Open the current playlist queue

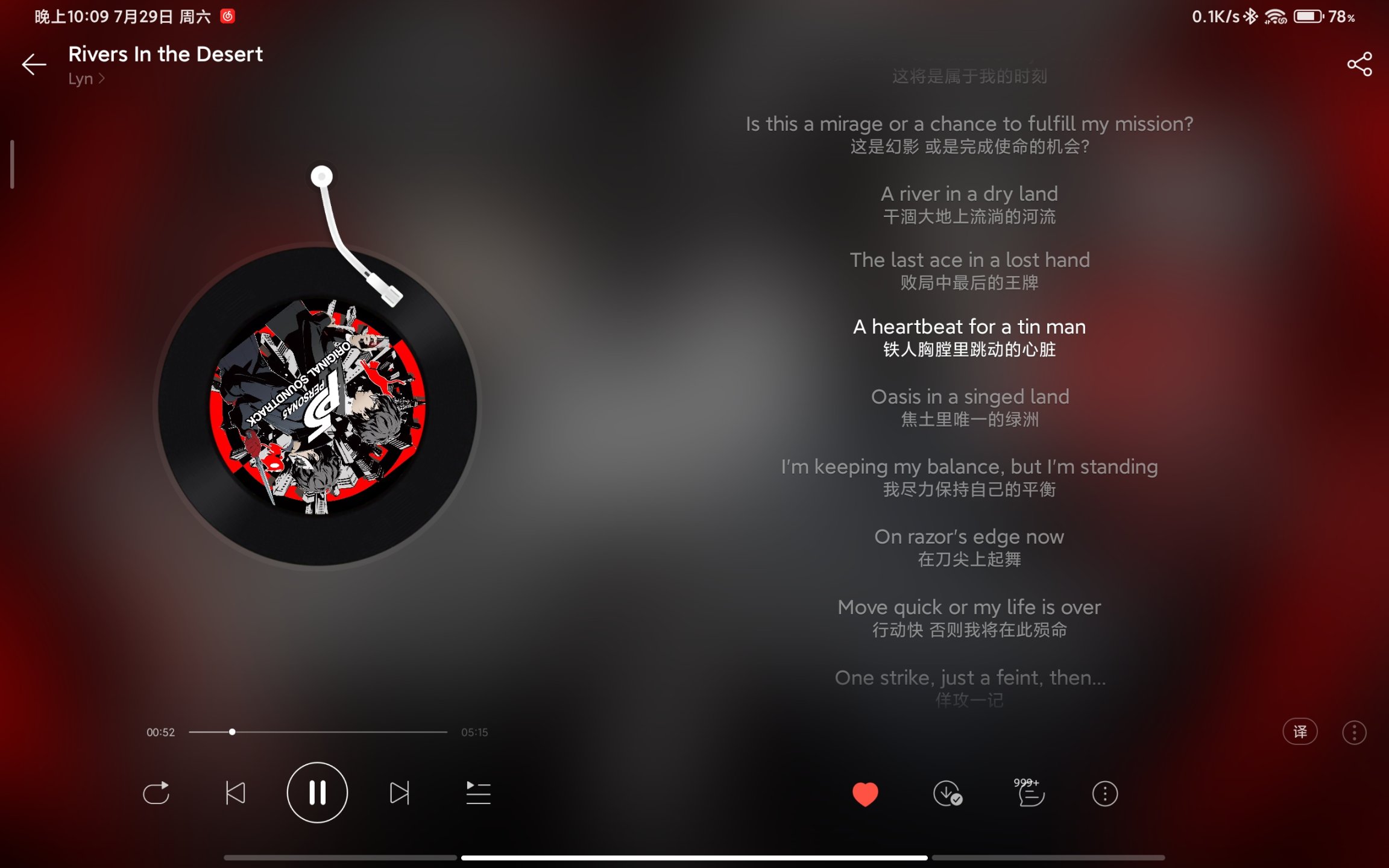[x=478, y=793]
